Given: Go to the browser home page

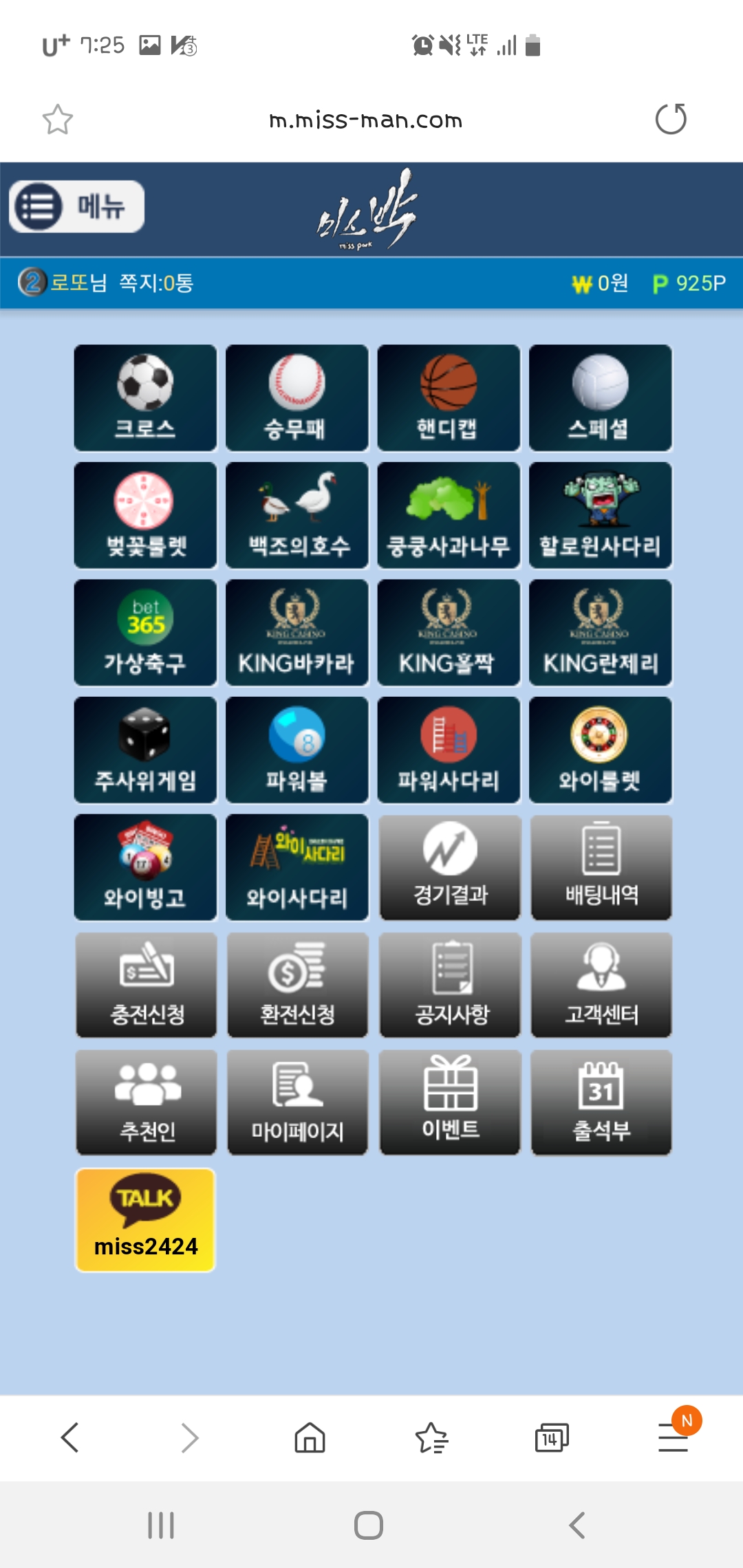Looking at the screenshot, I should 310,1437.
